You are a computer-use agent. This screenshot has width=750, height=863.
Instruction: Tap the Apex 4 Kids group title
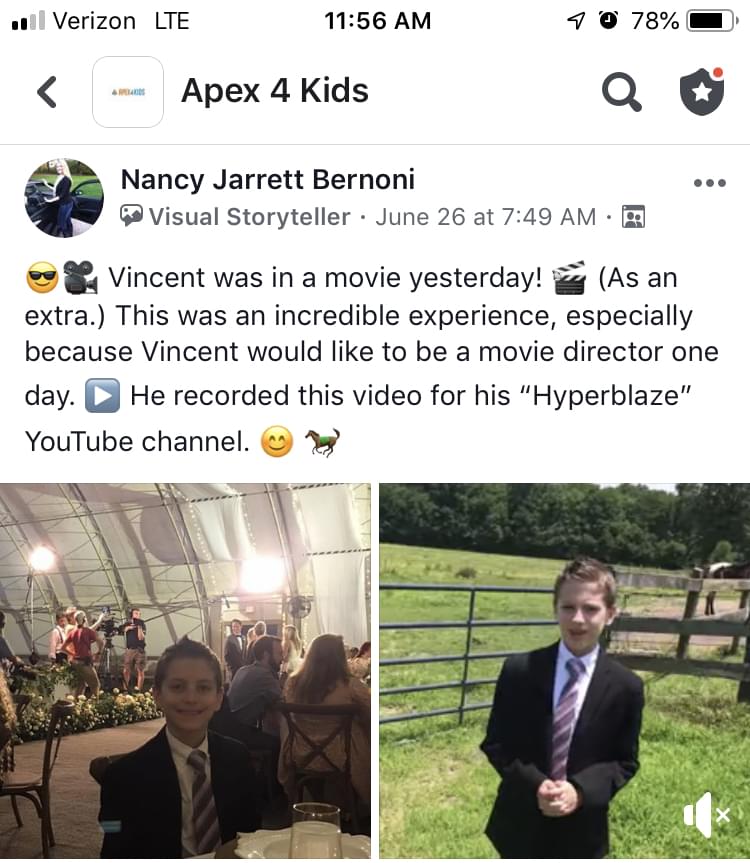pyautogui.click(x=275, y=91)
